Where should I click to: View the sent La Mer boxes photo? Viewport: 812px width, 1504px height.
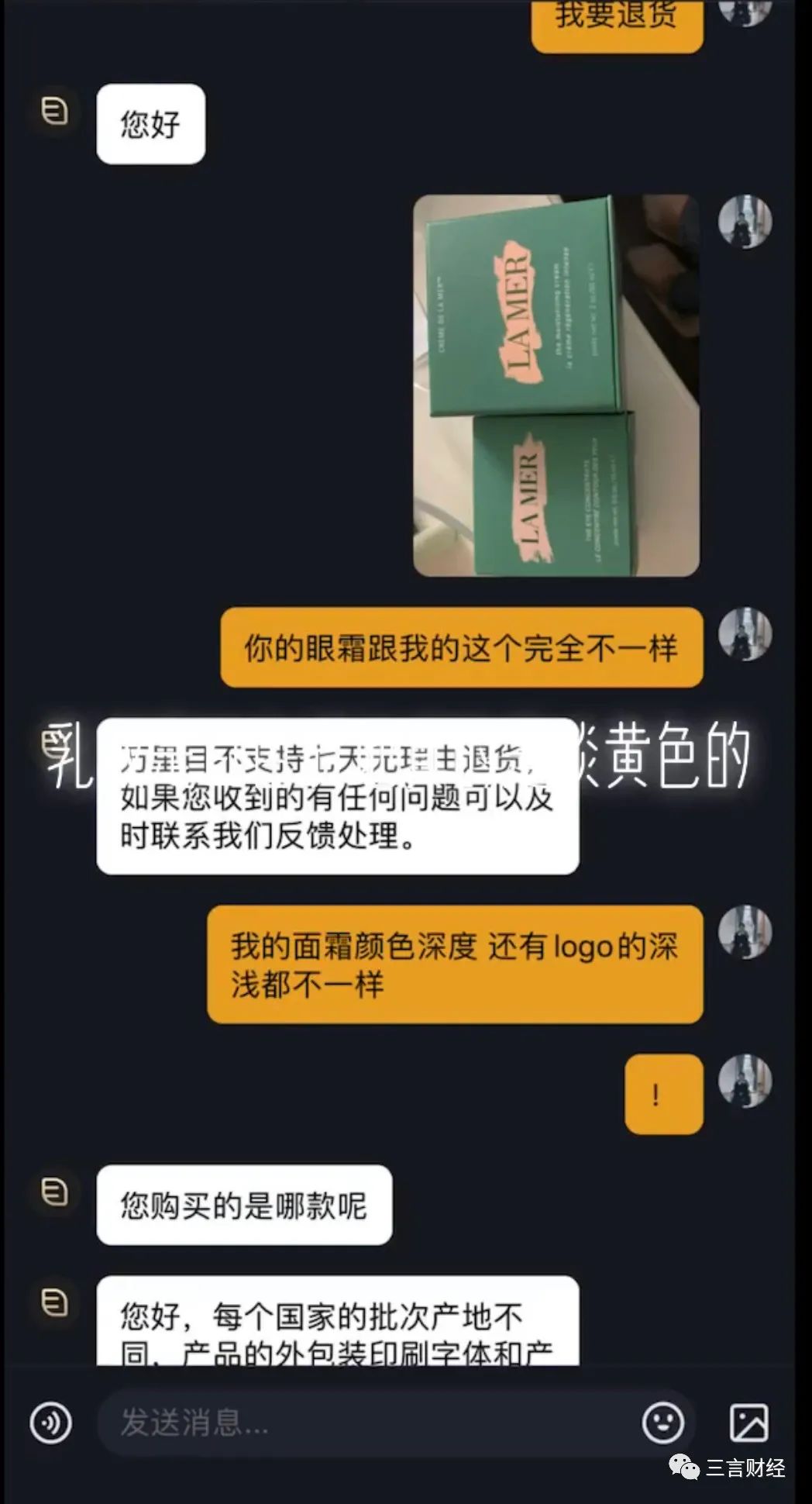pos(556,385)
